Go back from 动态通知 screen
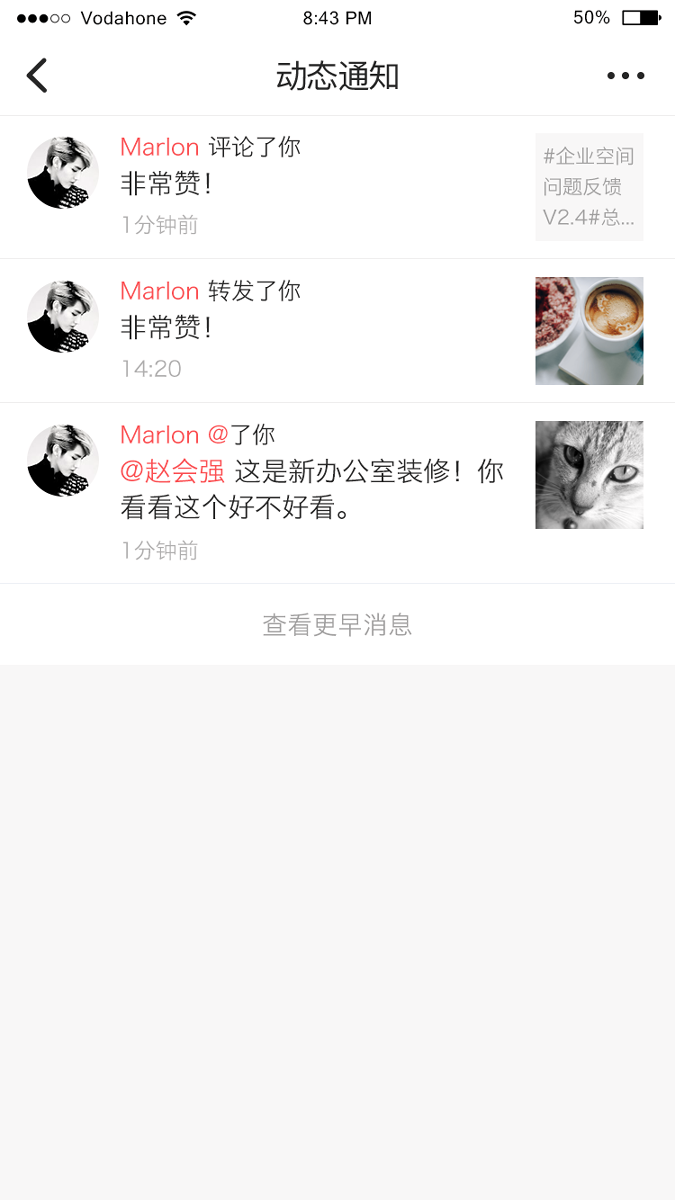The width and height of the screenshot is (675, 1200). [x=37, y=76]
